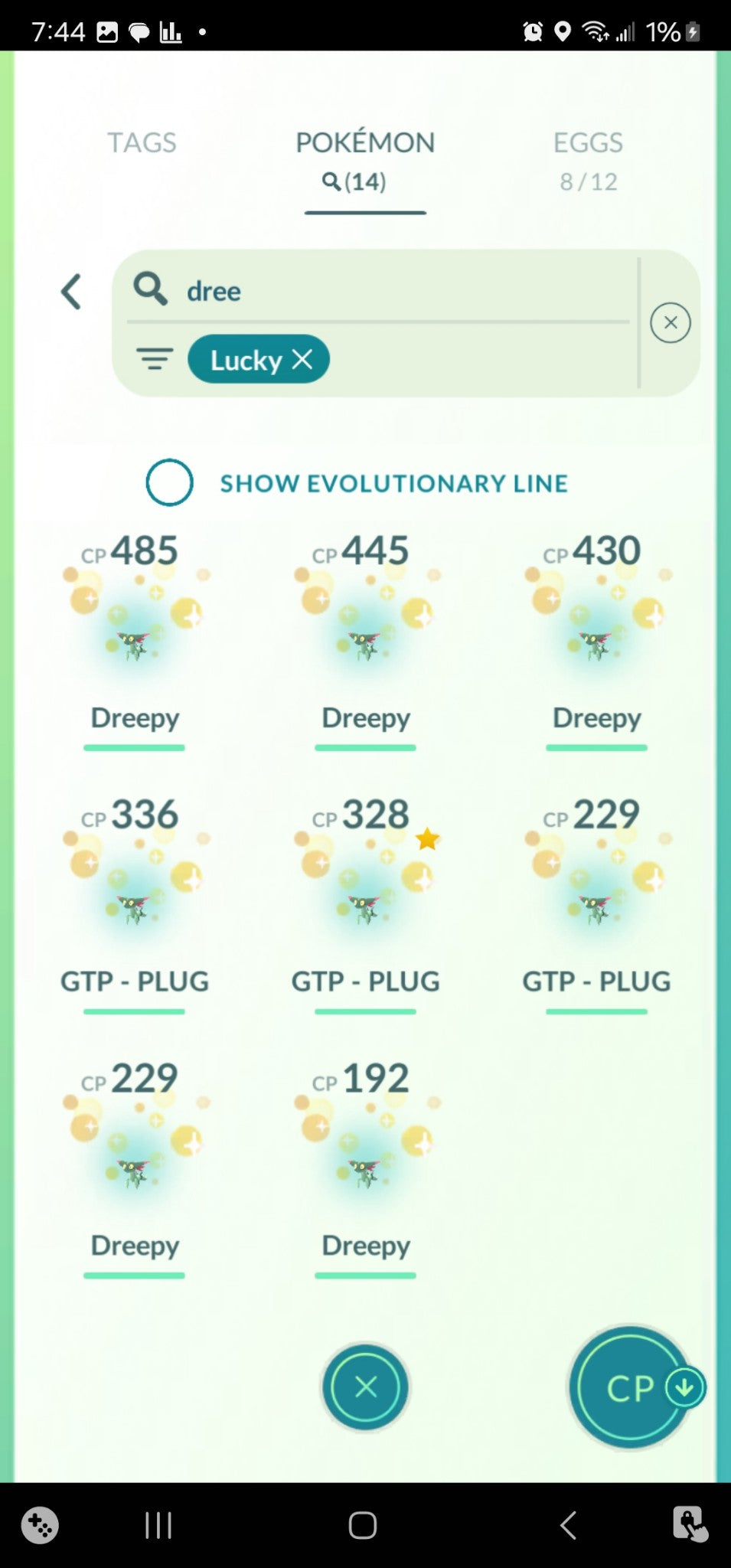Select the star icon on CP 328 GTP-PLUG
Screen dimensions: 731x1568
[428, 838]
